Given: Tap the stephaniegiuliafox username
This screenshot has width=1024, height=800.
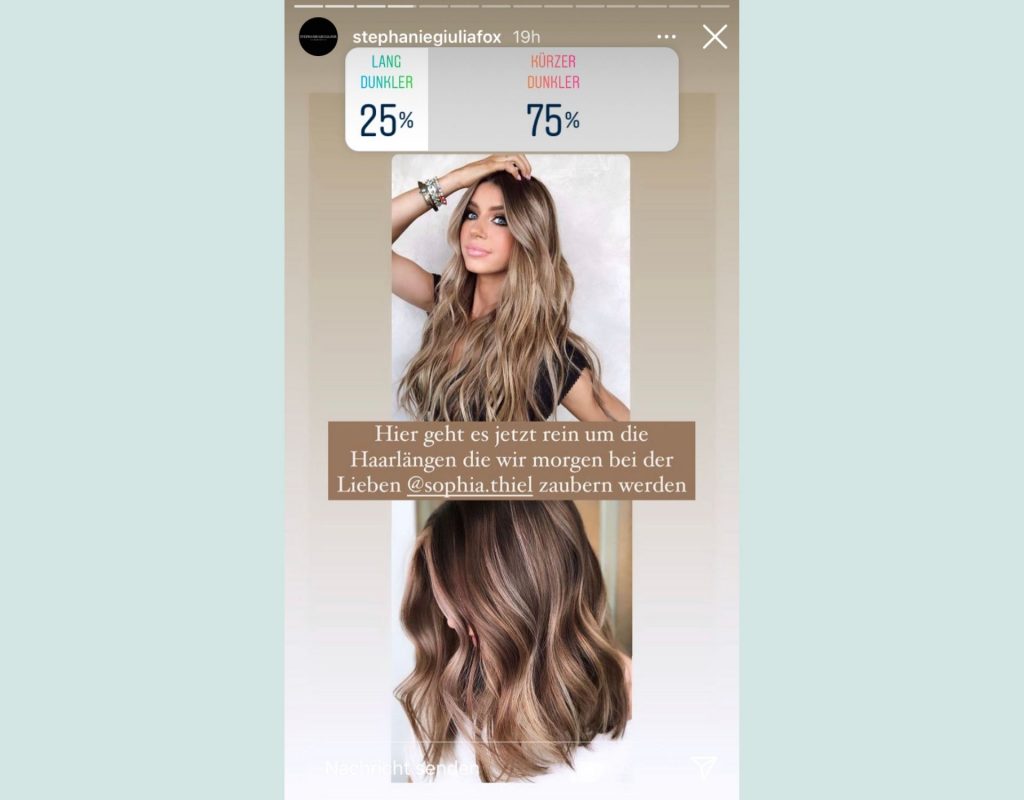Looking at the screenshot, I should (x=427, y=37).
